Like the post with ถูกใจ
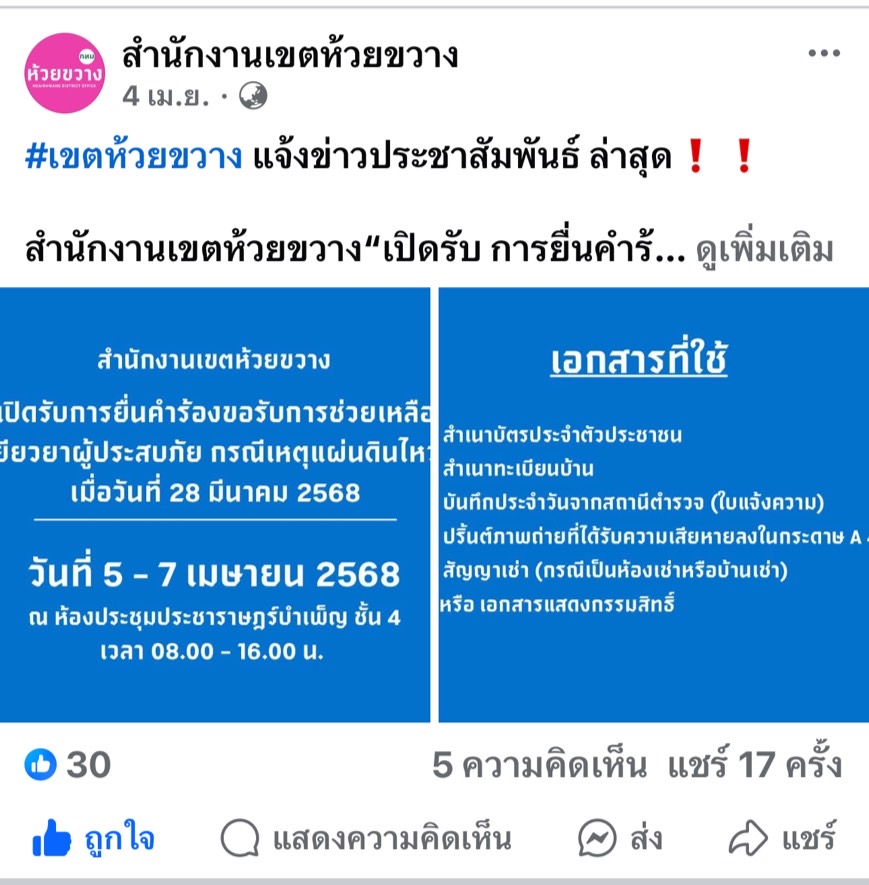 tap(94, 838)
